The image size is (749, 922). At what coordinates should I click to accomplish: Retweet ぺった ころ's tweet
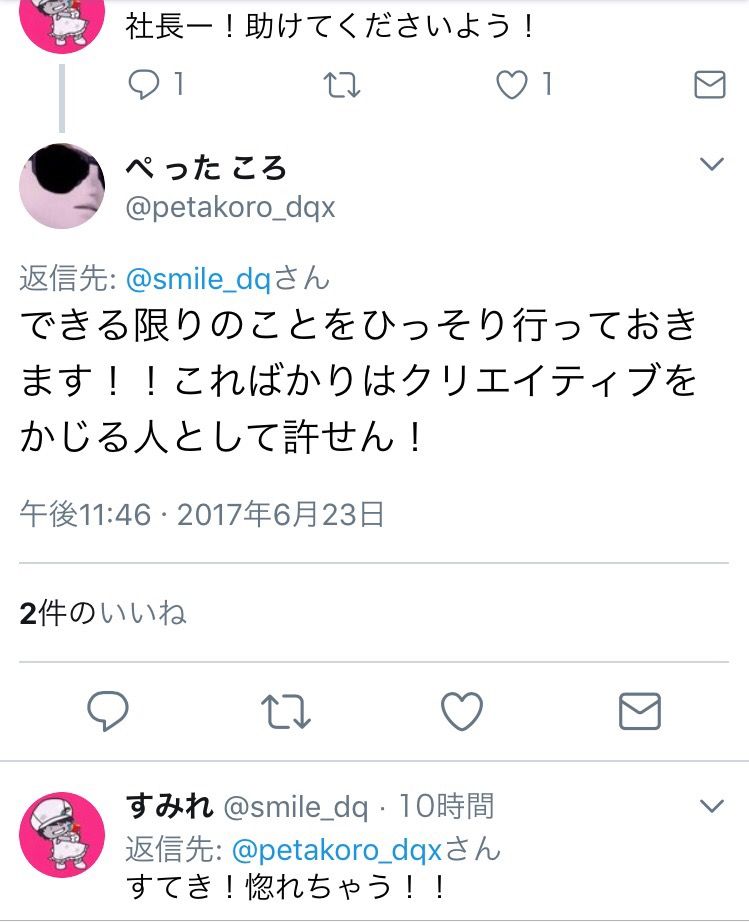click(283, 713)
